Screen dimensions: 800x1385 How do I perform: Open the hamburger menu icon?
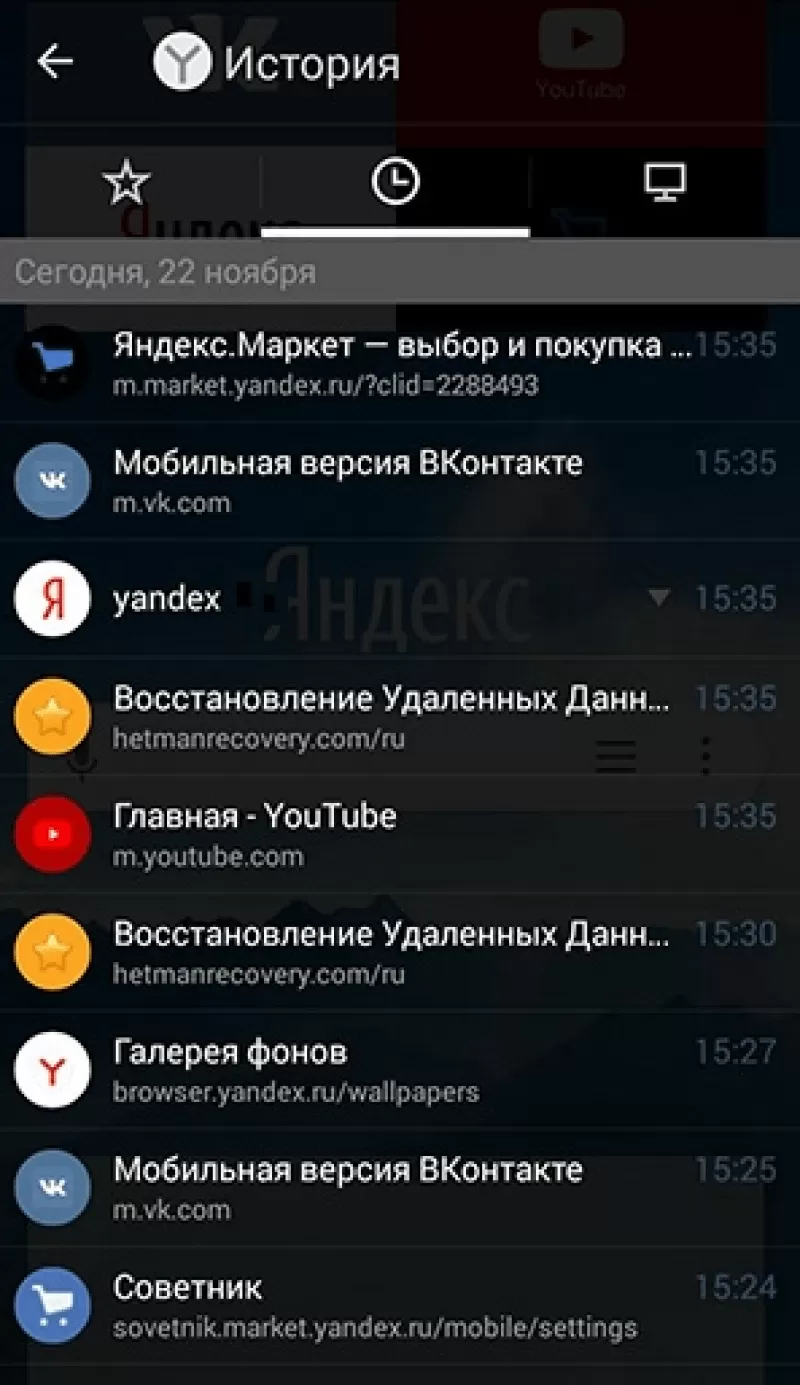tap(615, 757)
